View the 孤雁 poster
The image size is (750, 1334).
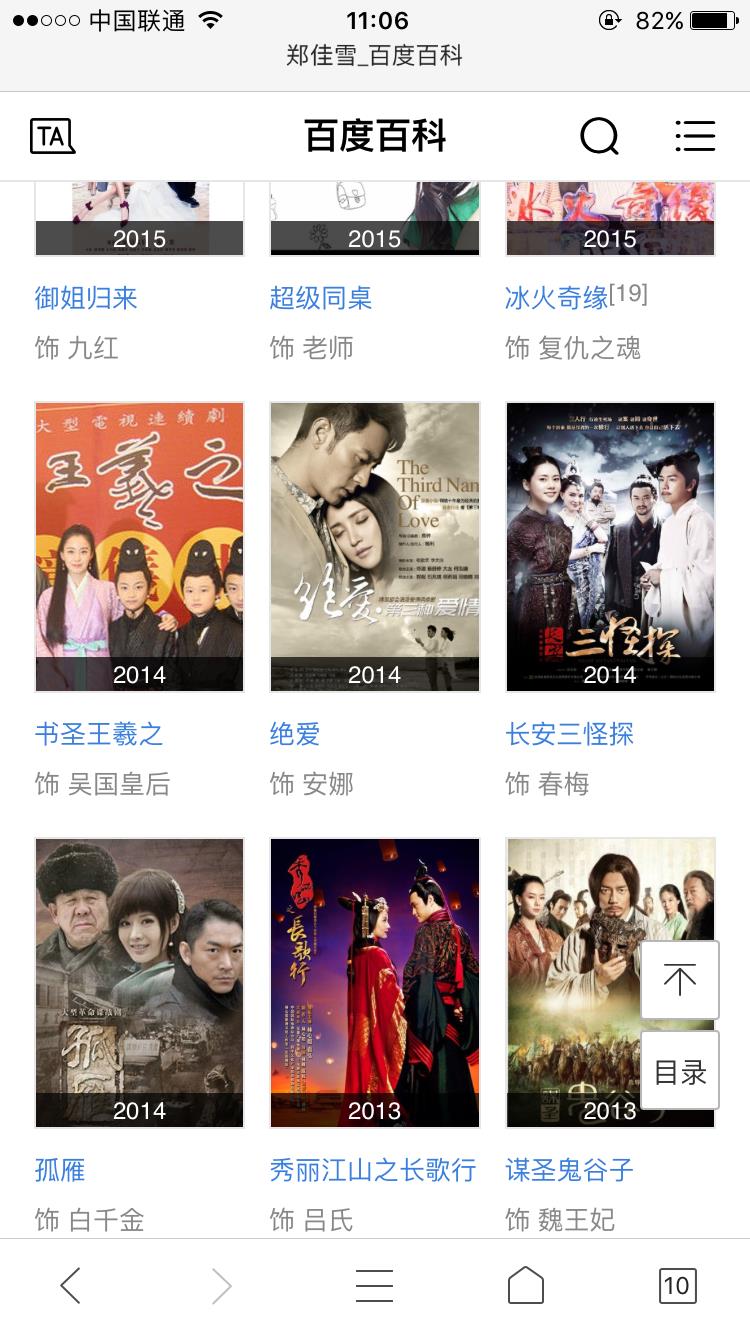139,982
